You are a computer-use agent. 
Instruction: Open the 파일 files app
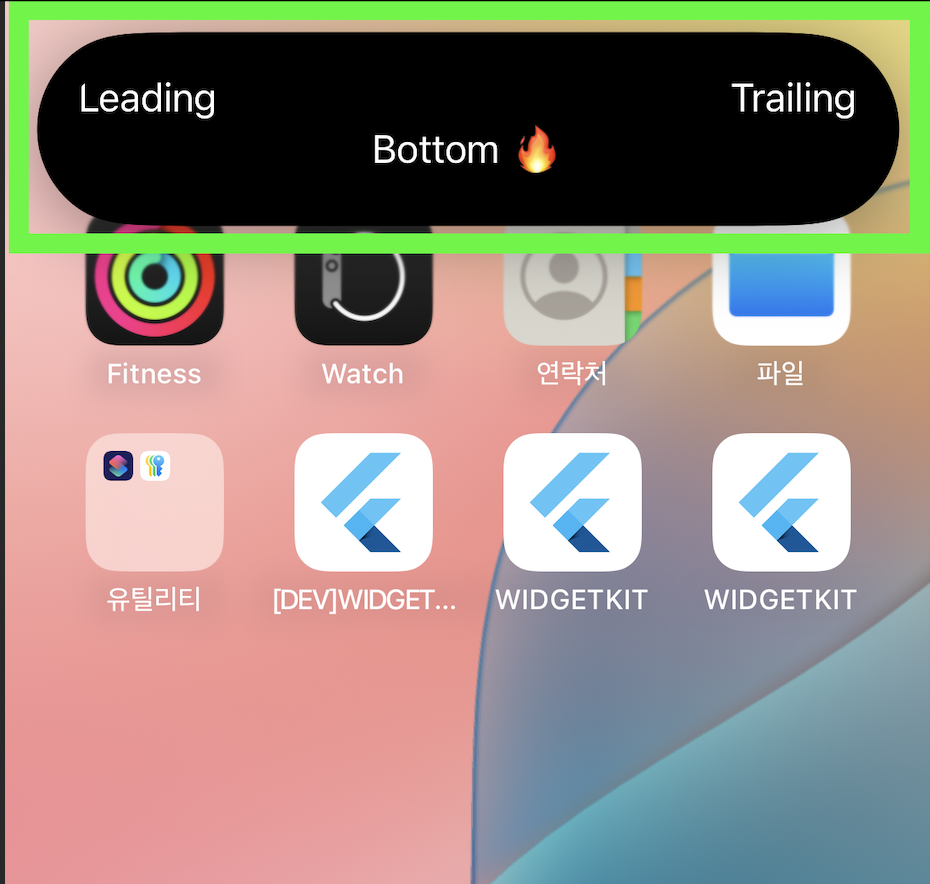click(781, 290)
